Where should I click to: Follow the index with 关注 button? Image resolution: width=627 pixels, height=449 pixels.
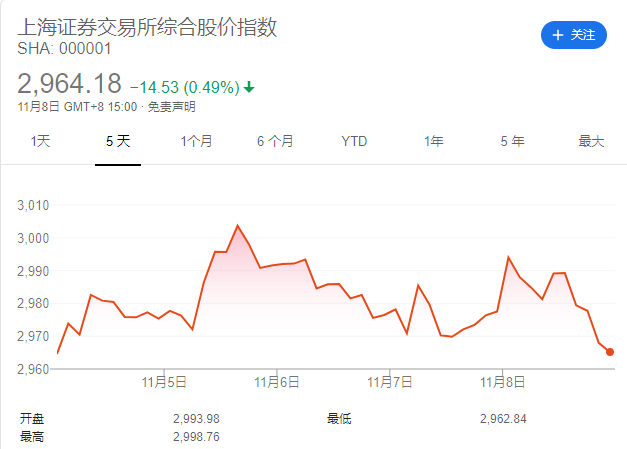(573, 35)
